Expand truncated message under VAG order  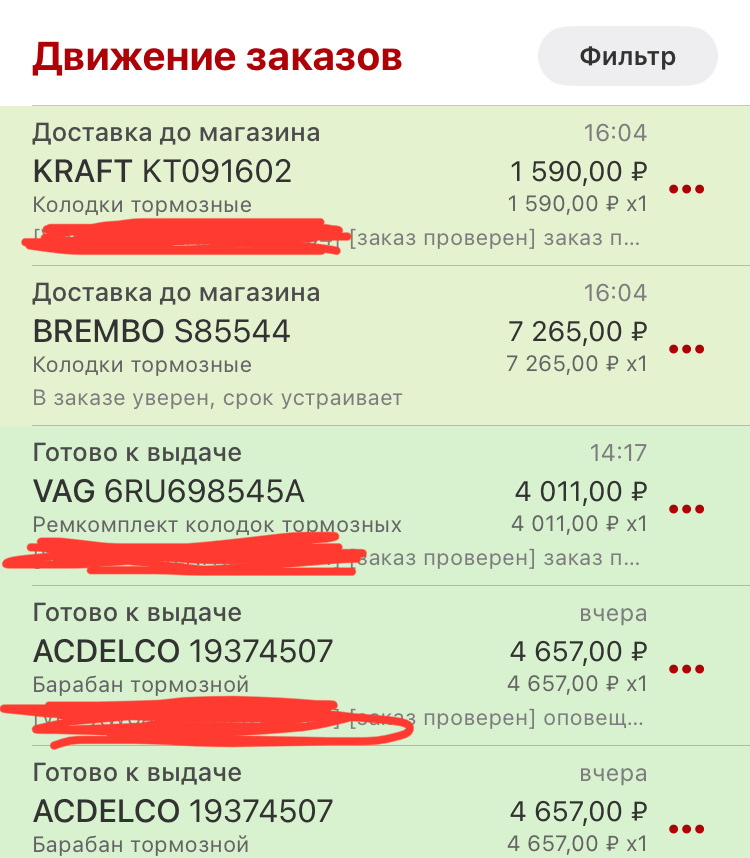[x=530, y=558]
